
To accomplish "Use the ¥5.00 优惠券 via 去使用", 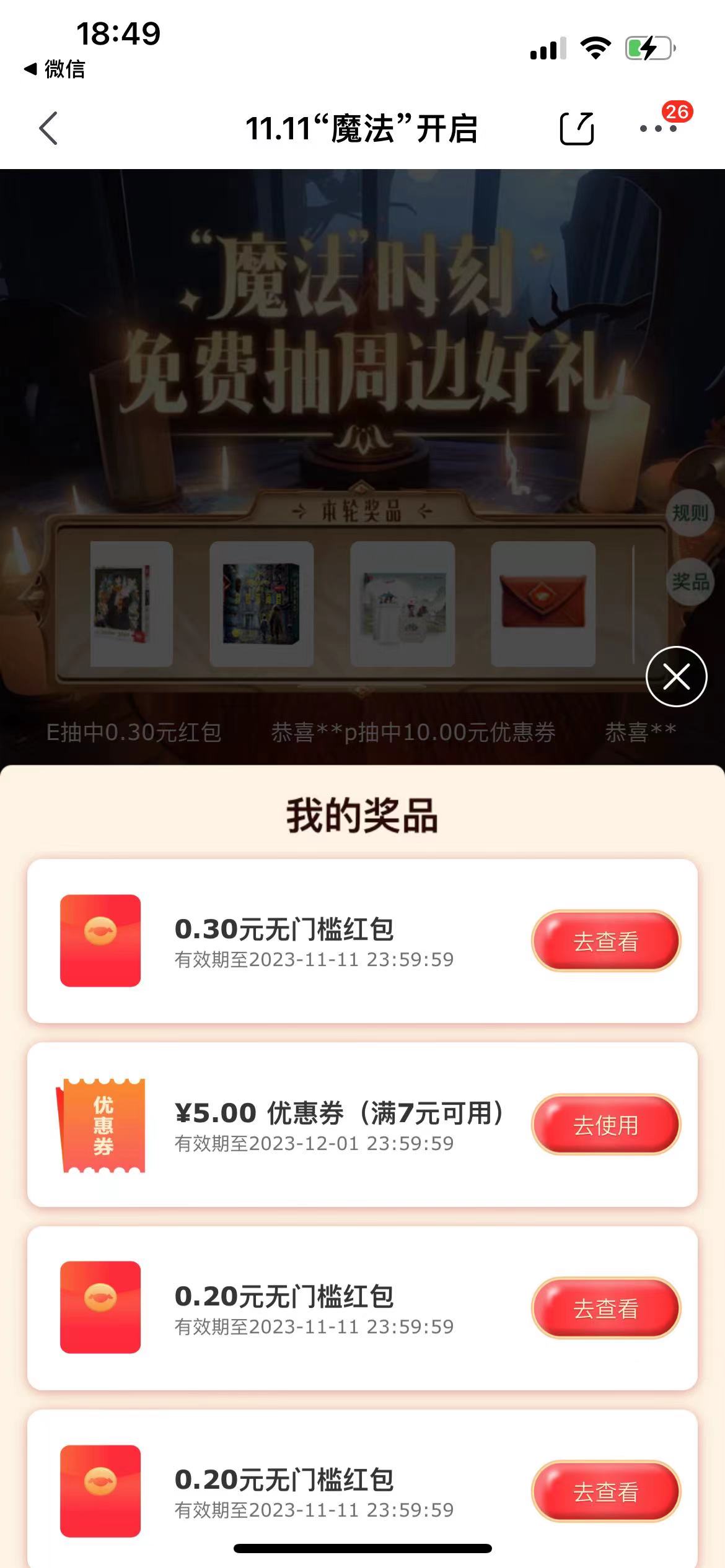I will (605, 1125).
